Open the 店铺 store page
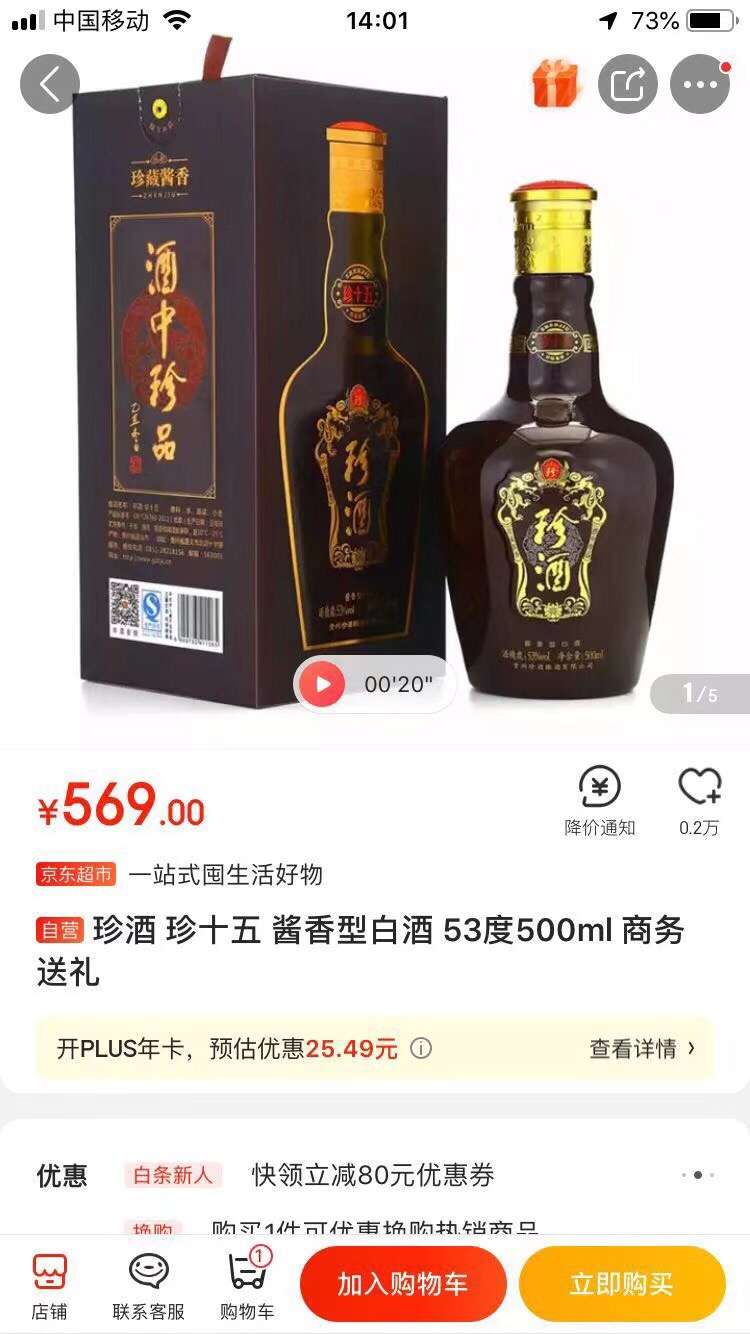 [49, 1285]
